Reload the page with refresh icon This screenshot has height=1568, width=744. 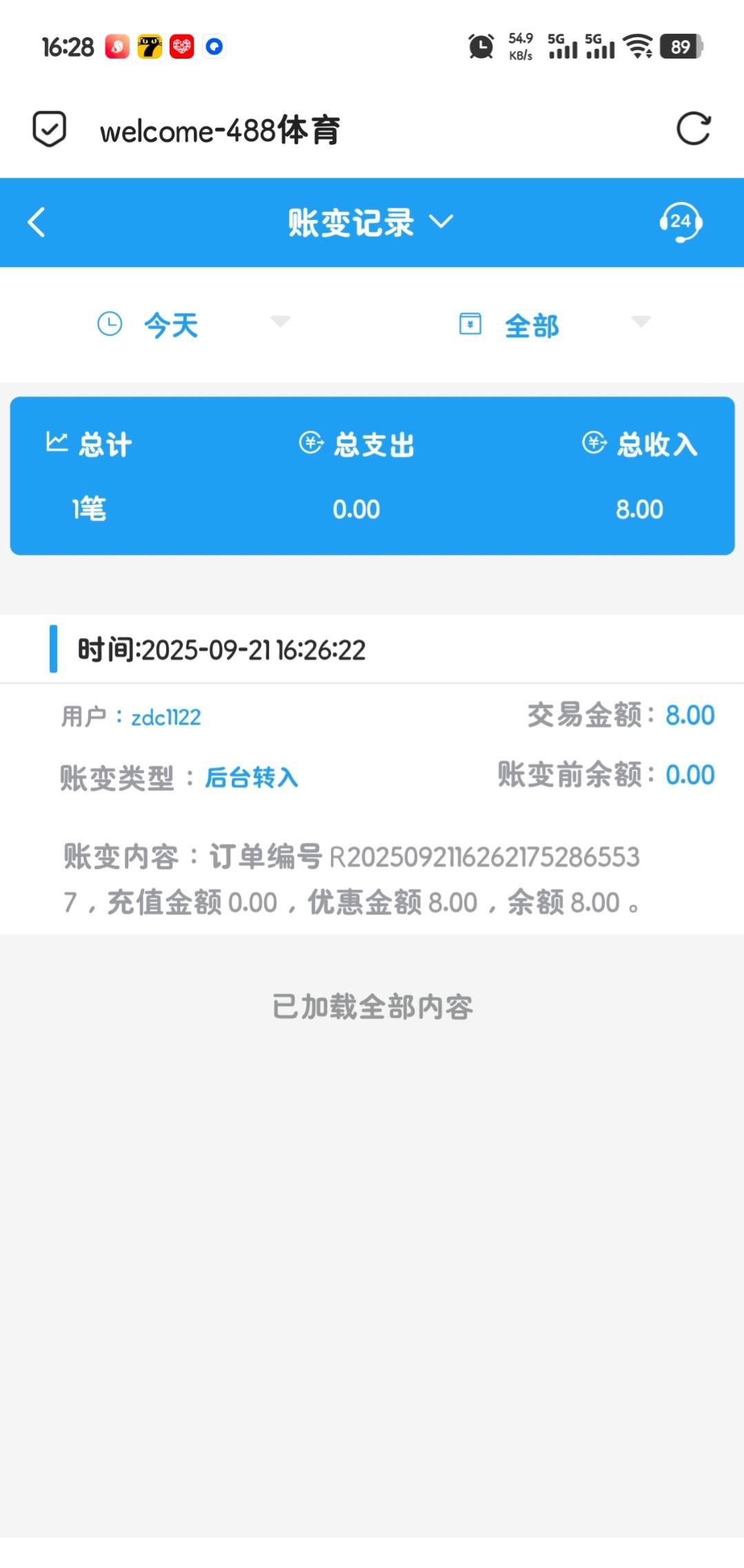pos(693,129)
